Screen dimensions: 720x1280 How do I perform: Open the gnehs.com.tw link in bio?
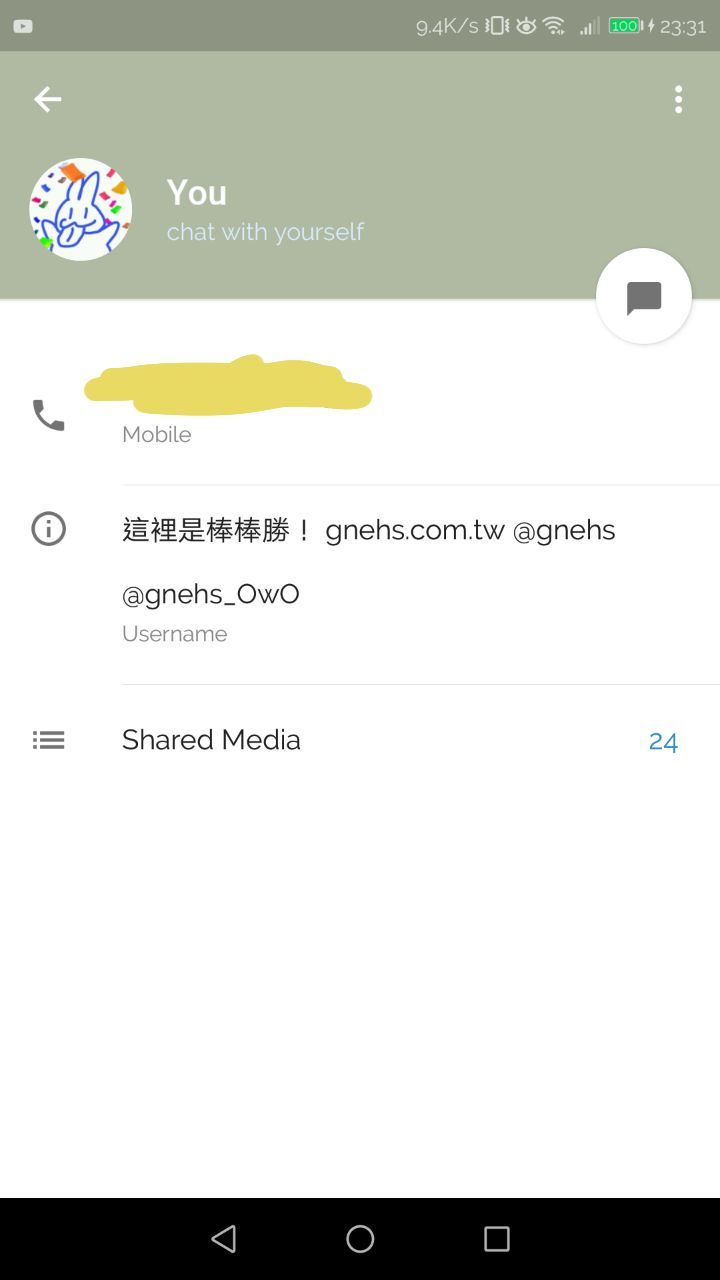[x=415, y=530]
